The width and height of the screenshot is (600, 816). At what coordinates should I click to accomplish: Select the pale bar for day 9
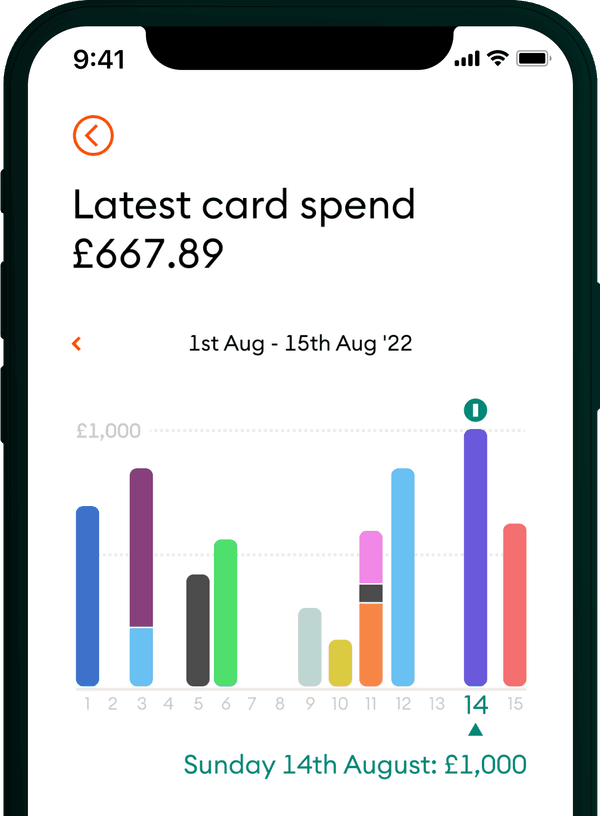click(310, 646)
